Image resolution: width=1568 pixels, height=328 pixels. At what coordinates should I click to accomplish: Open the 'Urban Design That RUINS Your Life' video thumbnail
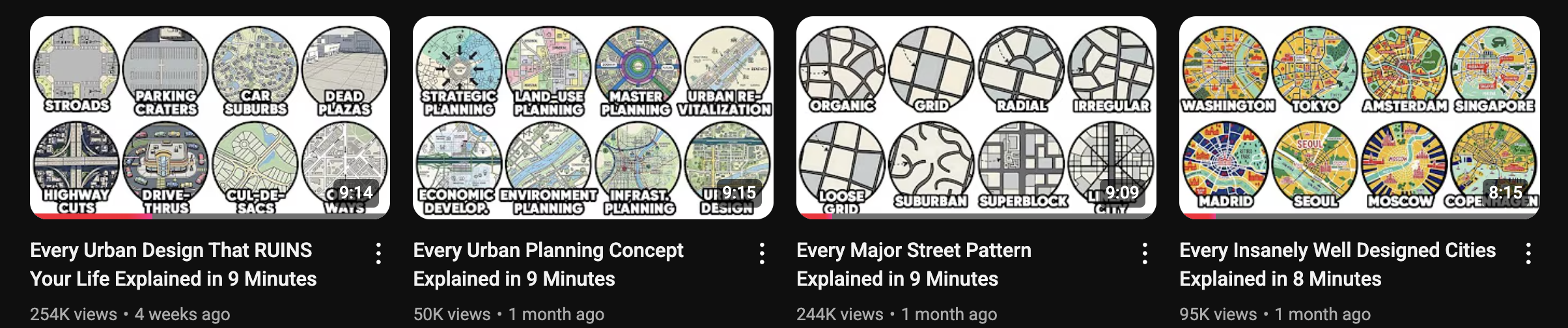click(x=210, y=118)
